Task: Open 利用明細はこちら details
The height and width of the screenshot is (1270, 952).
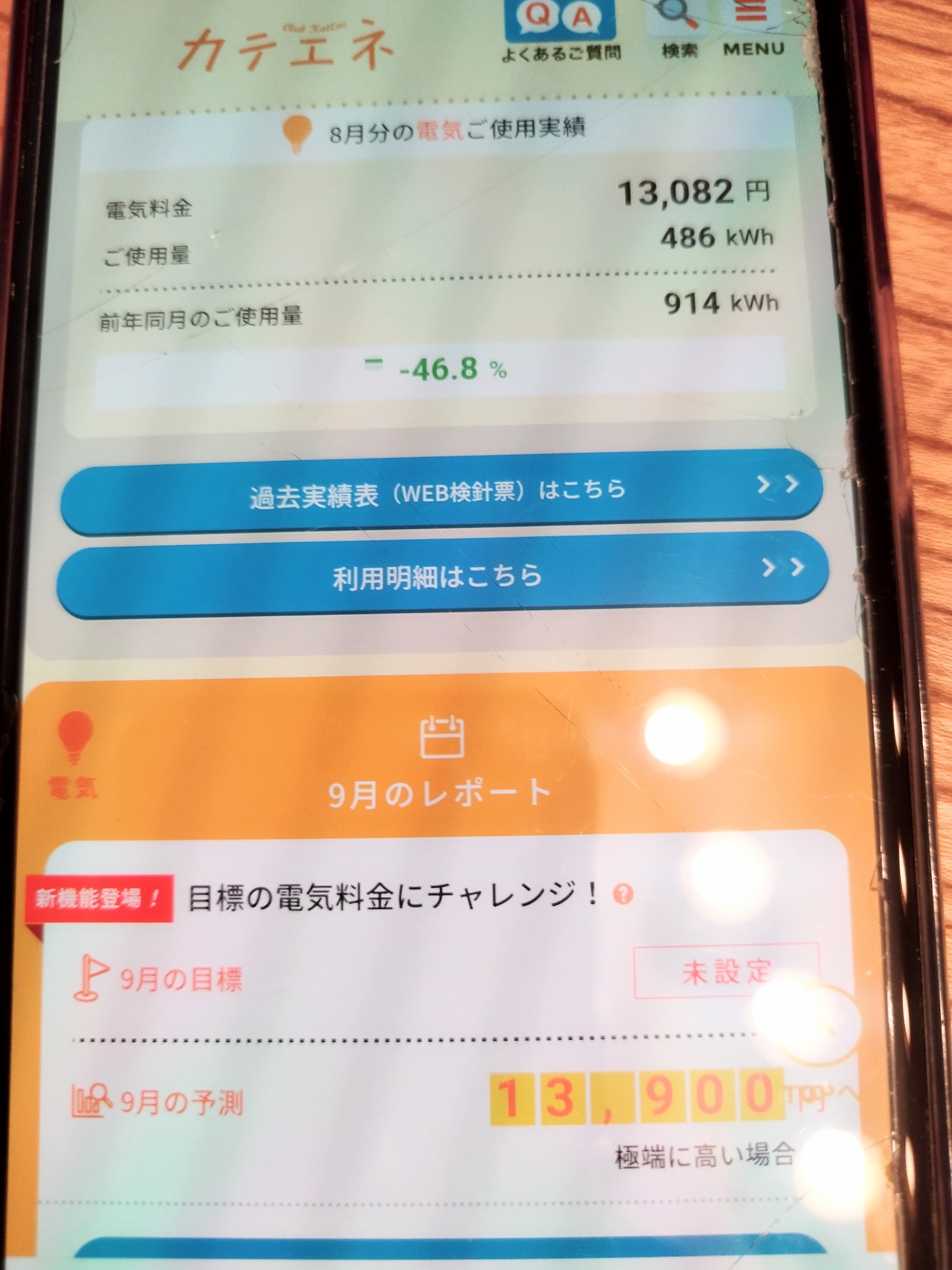Action: click(x=442, y=576)
